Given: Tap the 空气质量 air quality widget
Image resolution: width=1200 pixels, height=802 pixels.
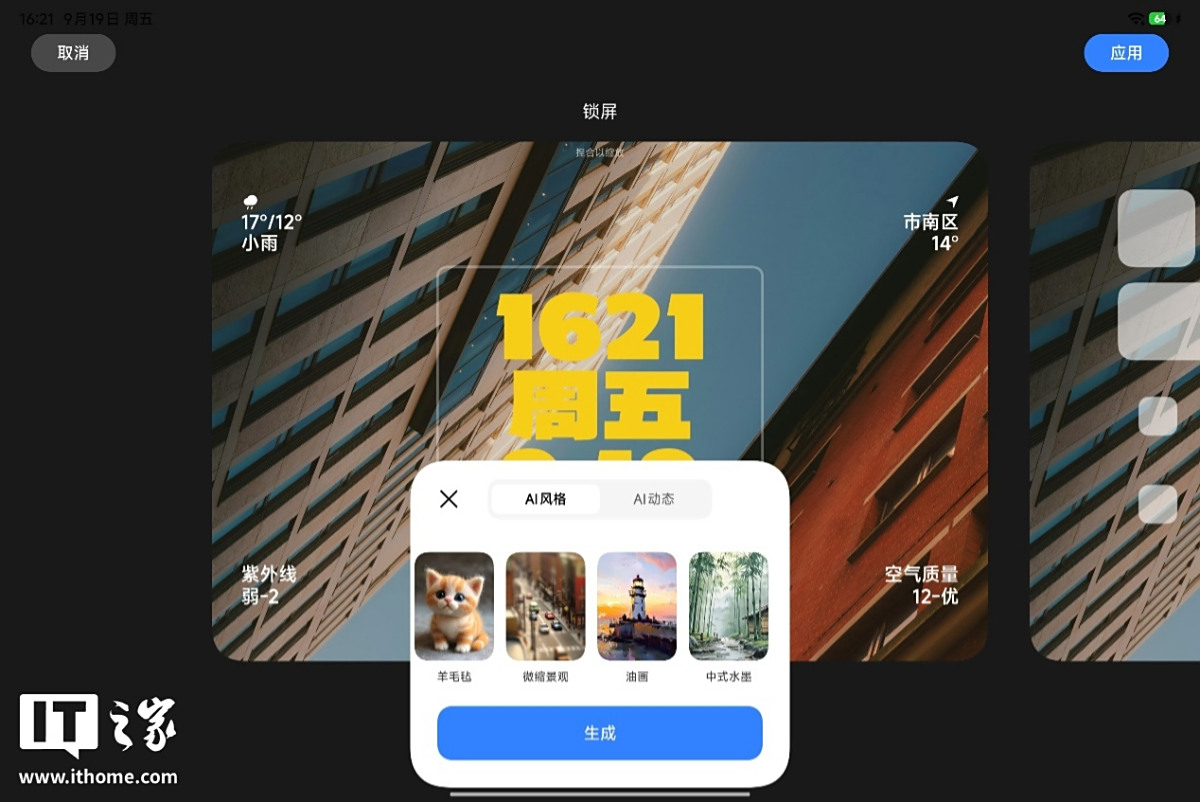Looking at the screenshot, I should click(921, 585).
